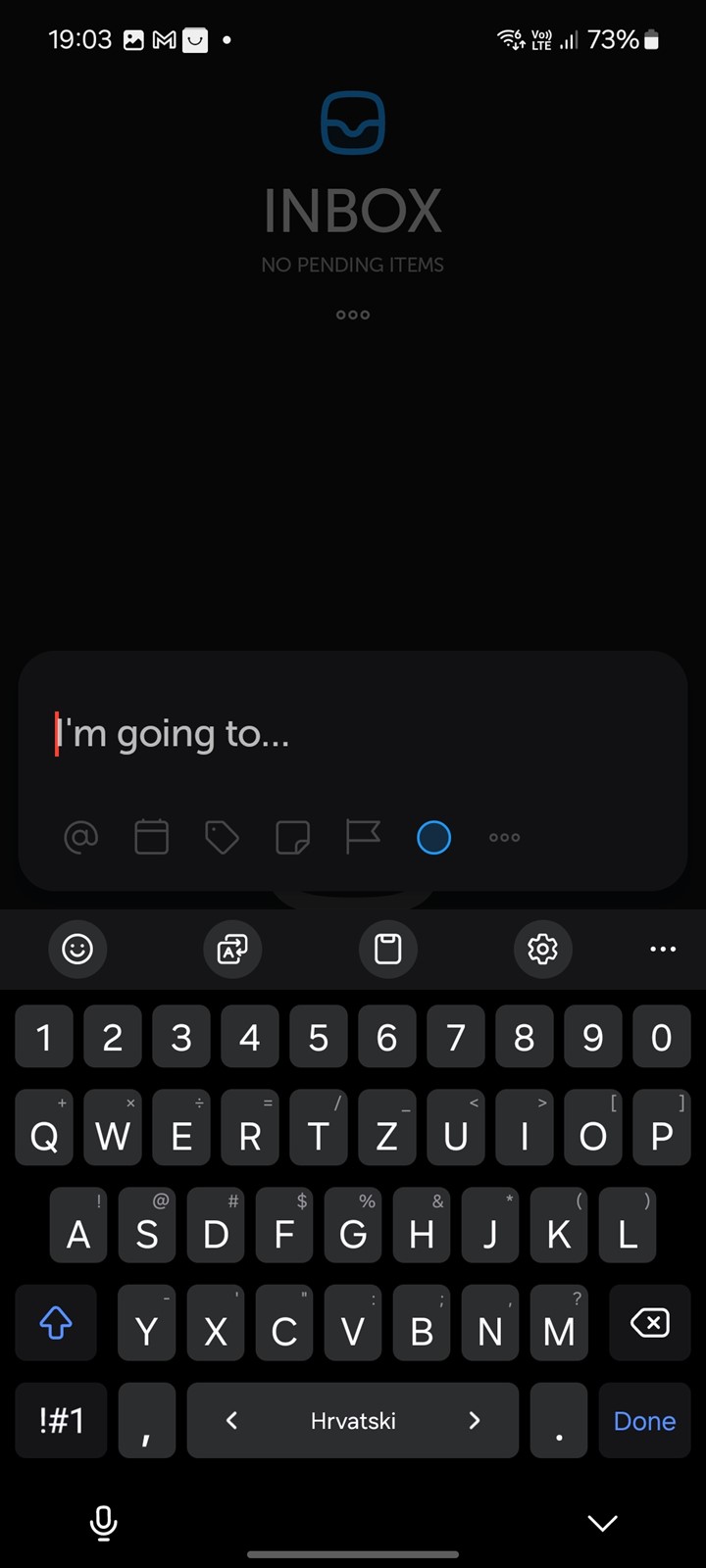Open the calendar date picker icon
Image resolution: width=706 pixels, height=1568 pixels.
151,838
